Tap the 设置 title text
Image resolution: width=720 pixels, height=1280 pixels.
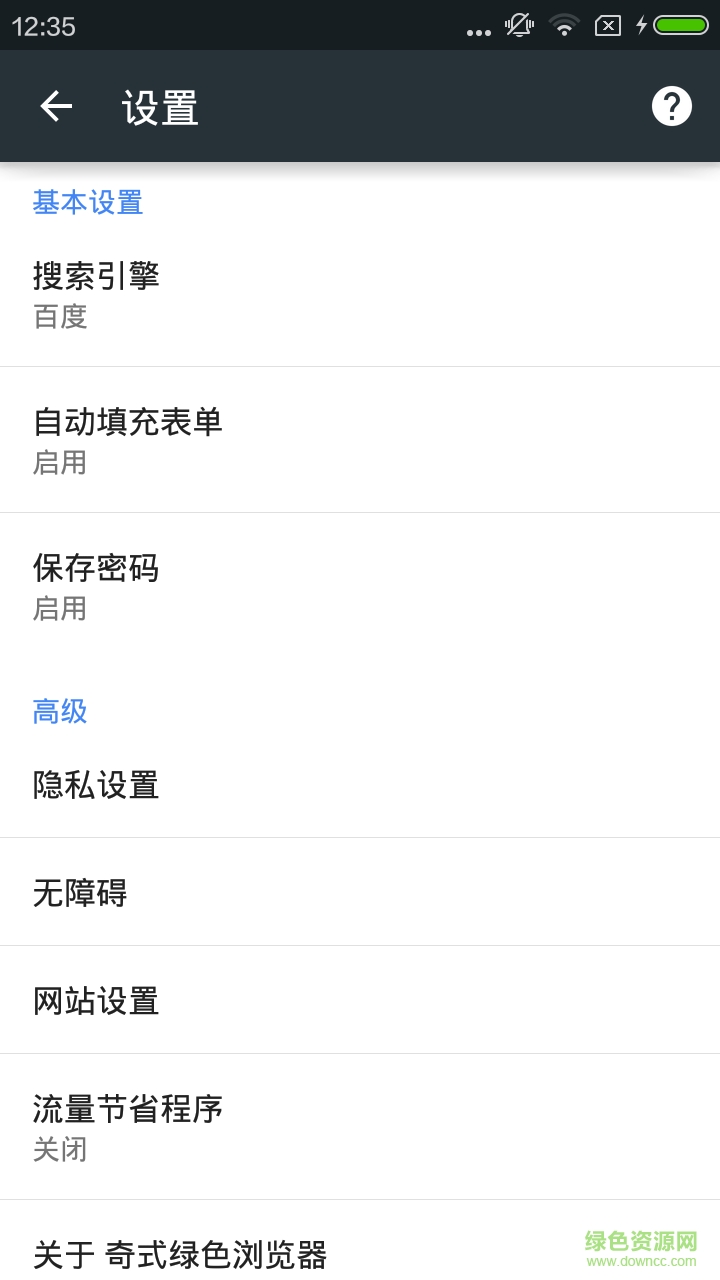pos(158,106)
